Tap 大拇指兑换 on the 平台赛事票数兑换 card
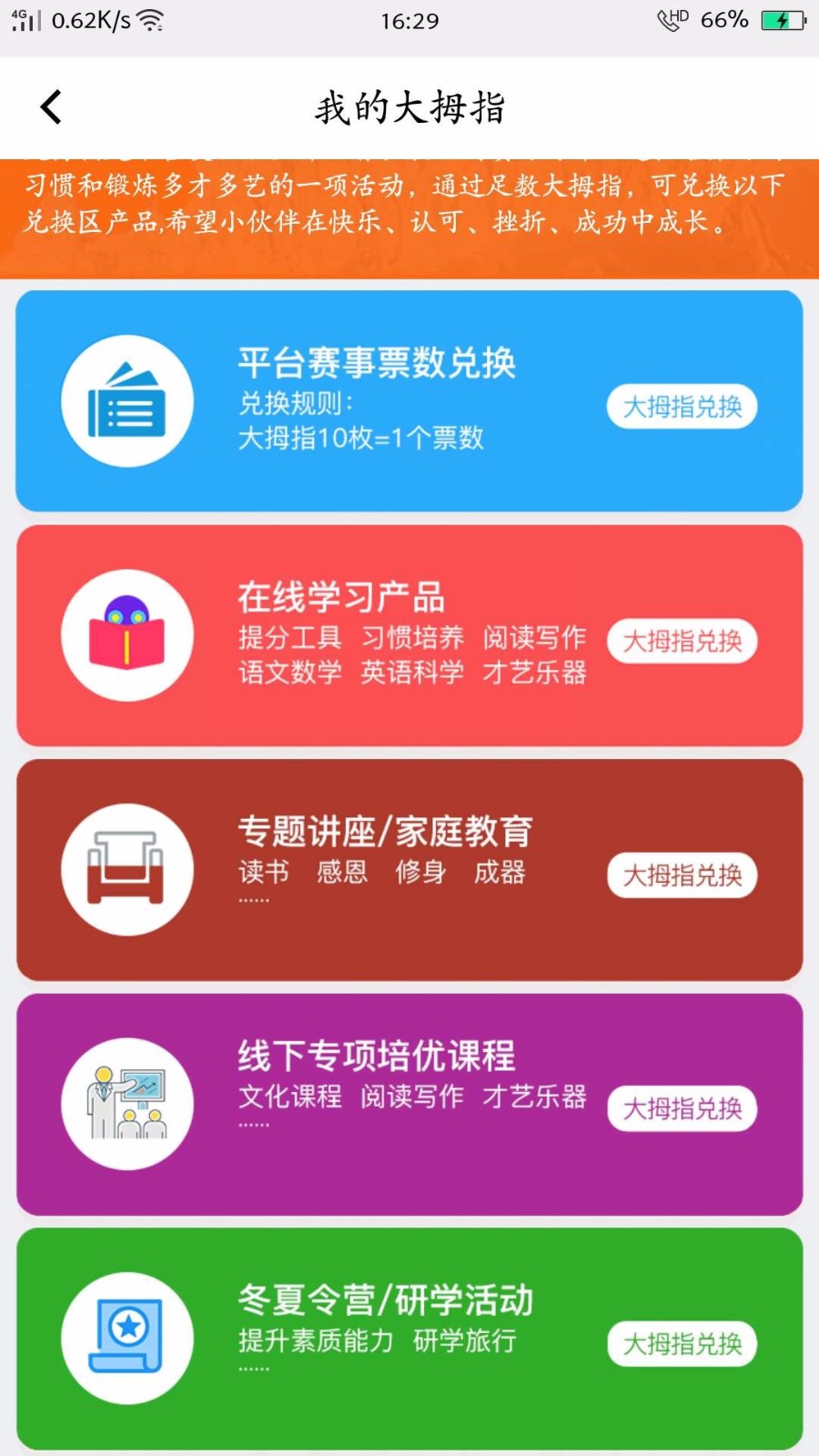 pos(682,407)
